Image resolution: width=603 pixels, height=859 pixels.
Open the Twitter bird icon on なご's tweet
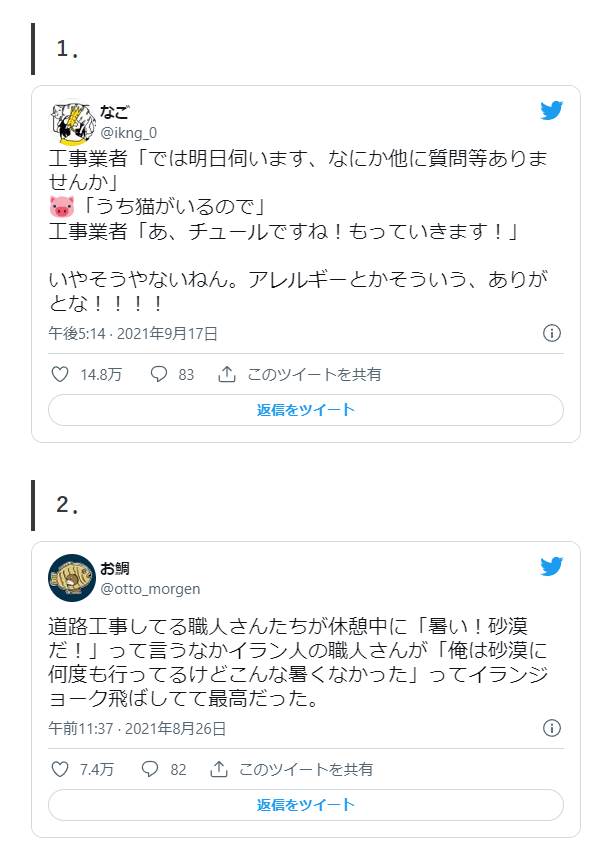552,111
